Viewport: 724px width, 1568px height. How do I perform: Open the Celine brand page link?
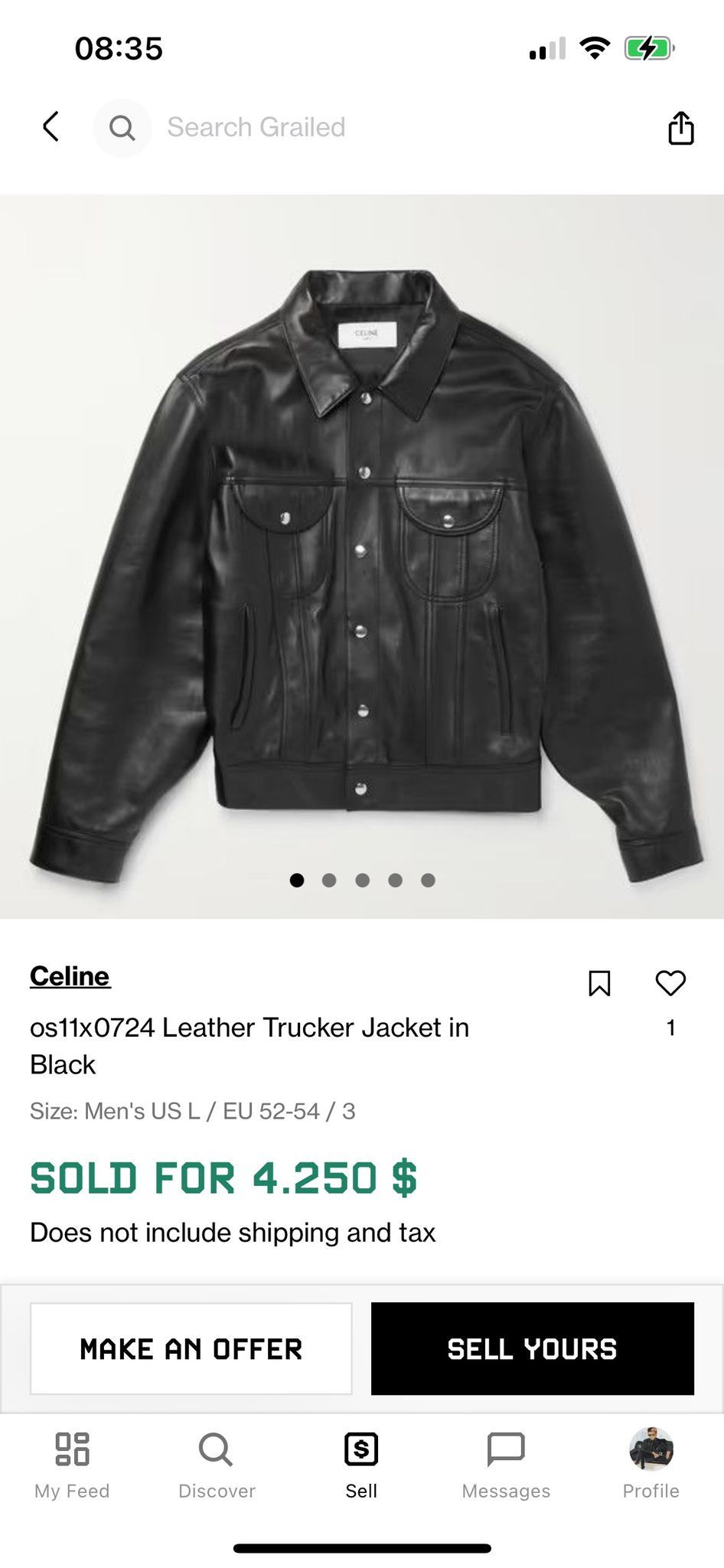coord(70,975)
